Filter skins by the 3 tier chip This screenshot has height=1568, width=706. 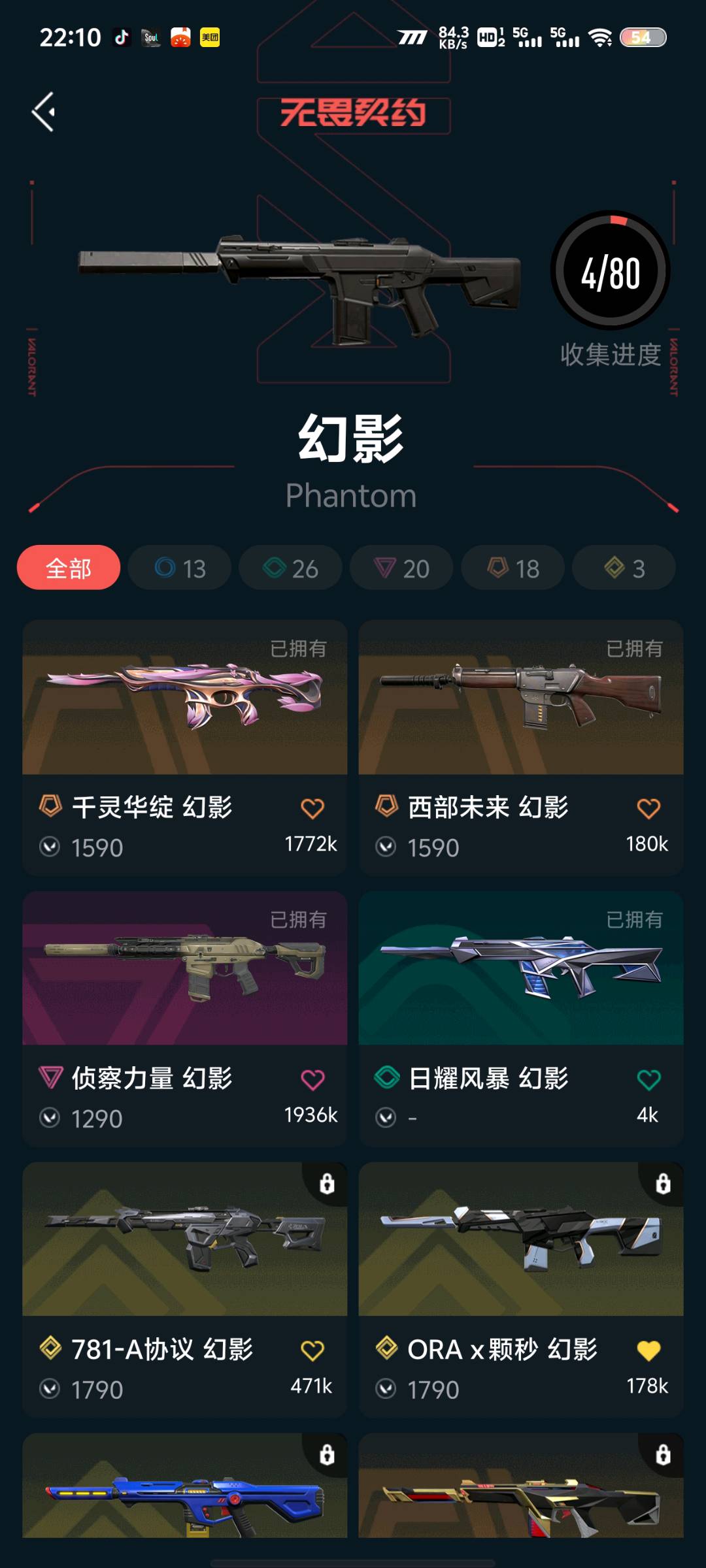click(x=624, y=568)
